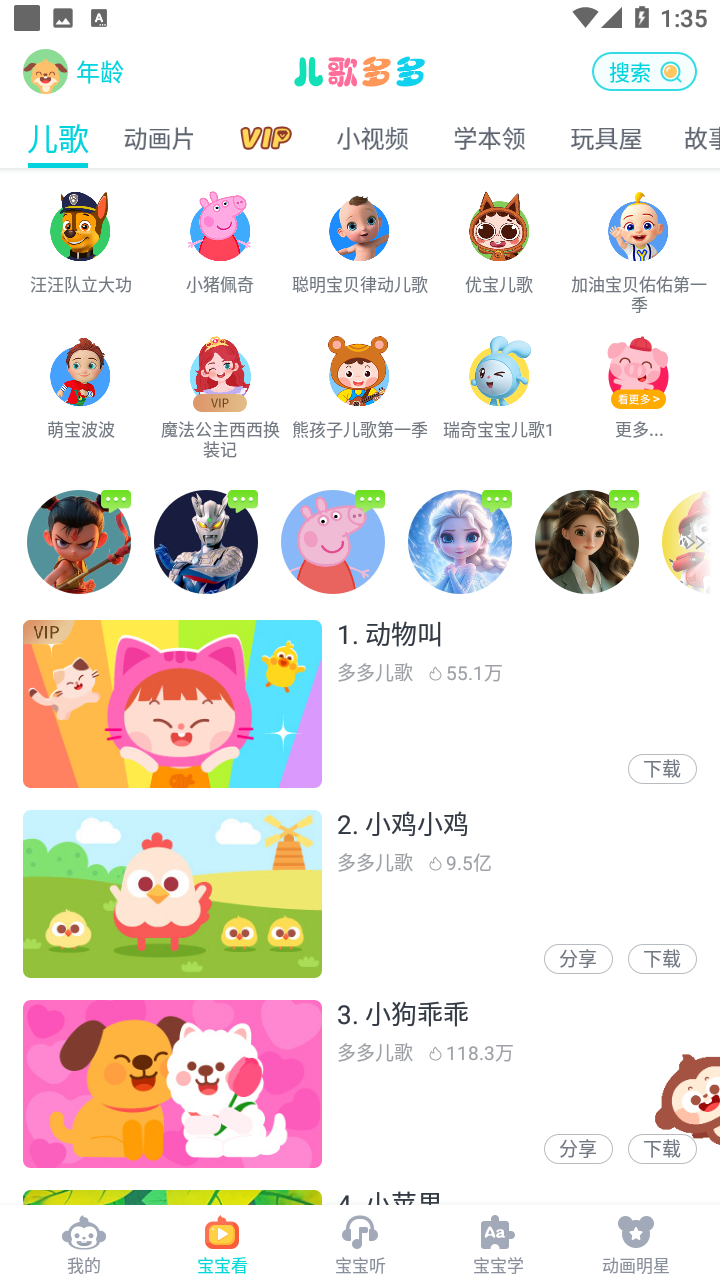Screen dimensions: 720x1280
Task: Open the 搜索 search button
Action: (644, 72)
